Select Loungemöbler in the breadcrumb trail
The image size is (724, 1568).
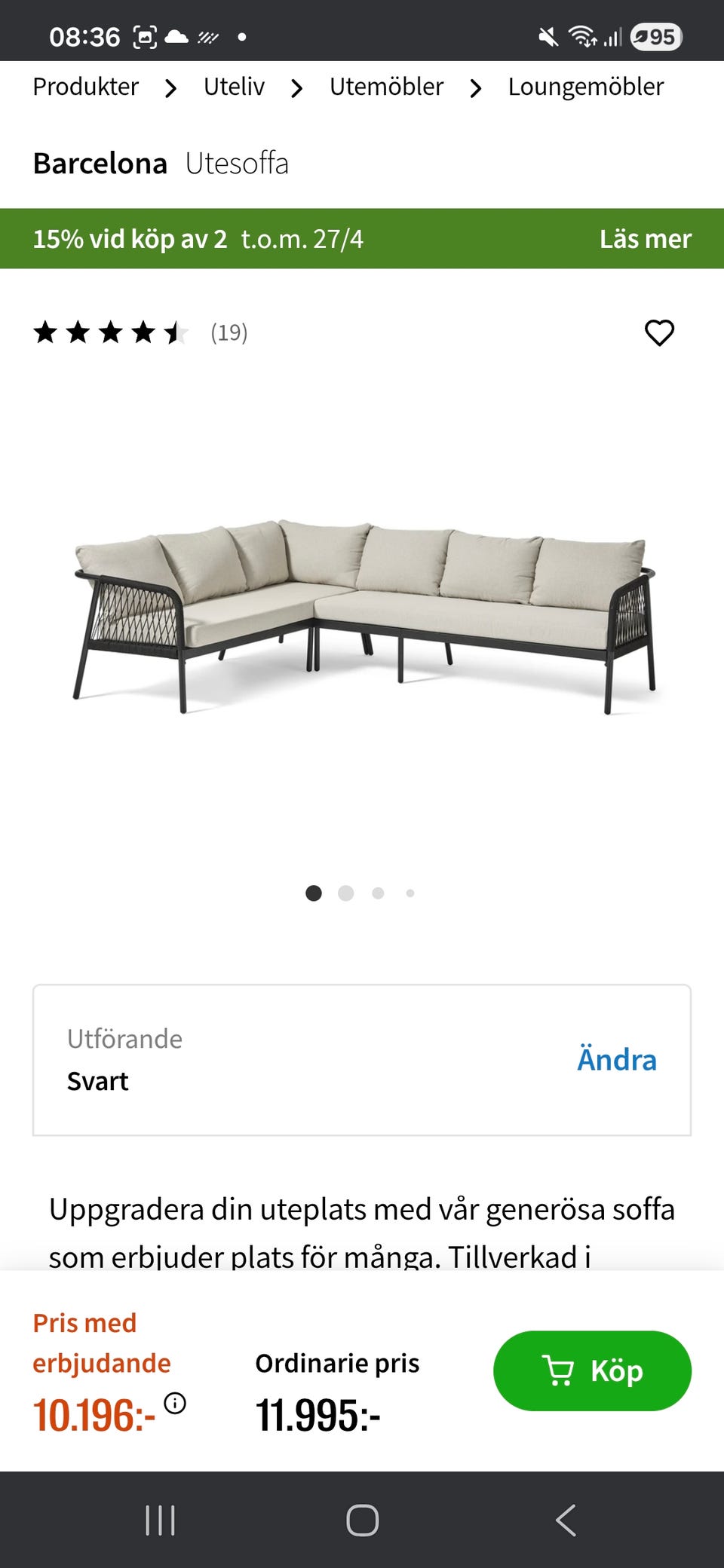coord(585,87)
